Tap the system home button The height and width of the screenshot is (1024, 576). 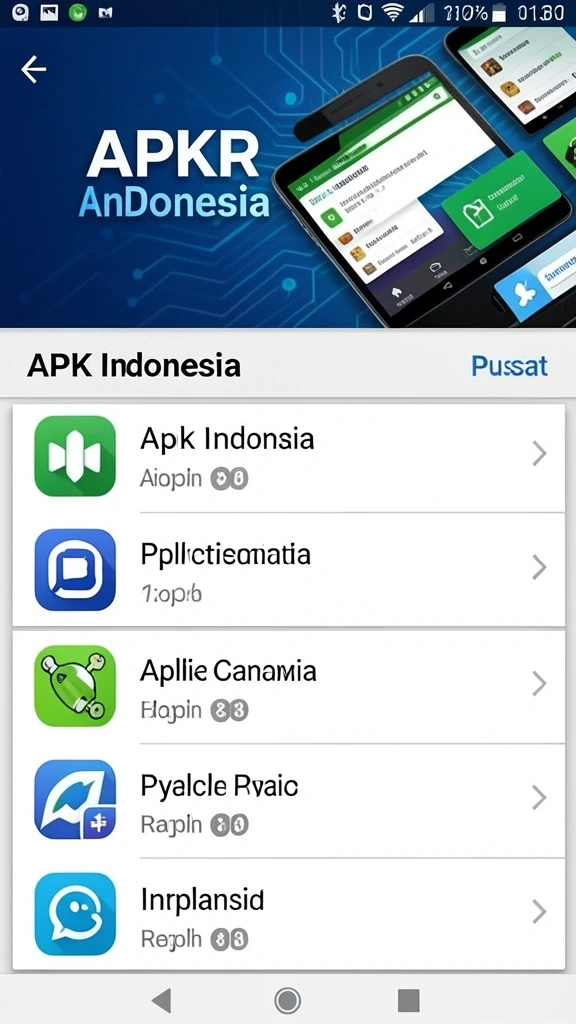point(287,1000)
